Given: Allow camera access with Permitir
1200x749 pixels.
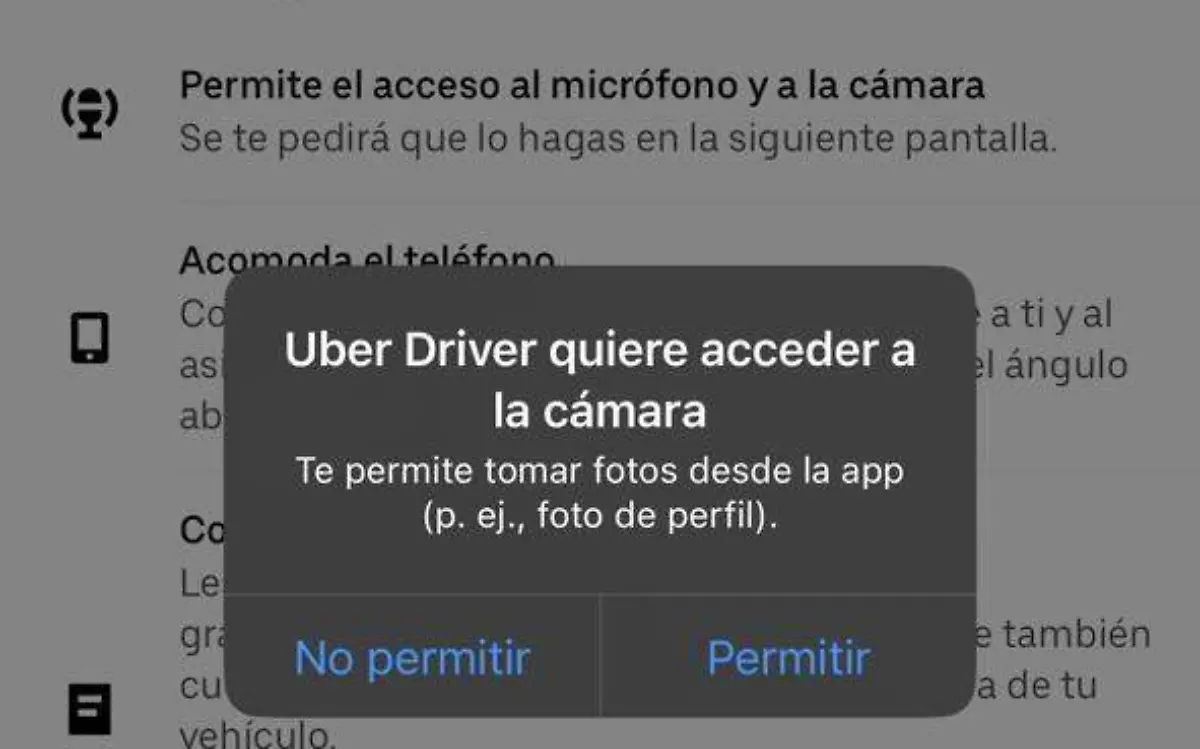Looking at the screenshot, I should coord(788,657).
